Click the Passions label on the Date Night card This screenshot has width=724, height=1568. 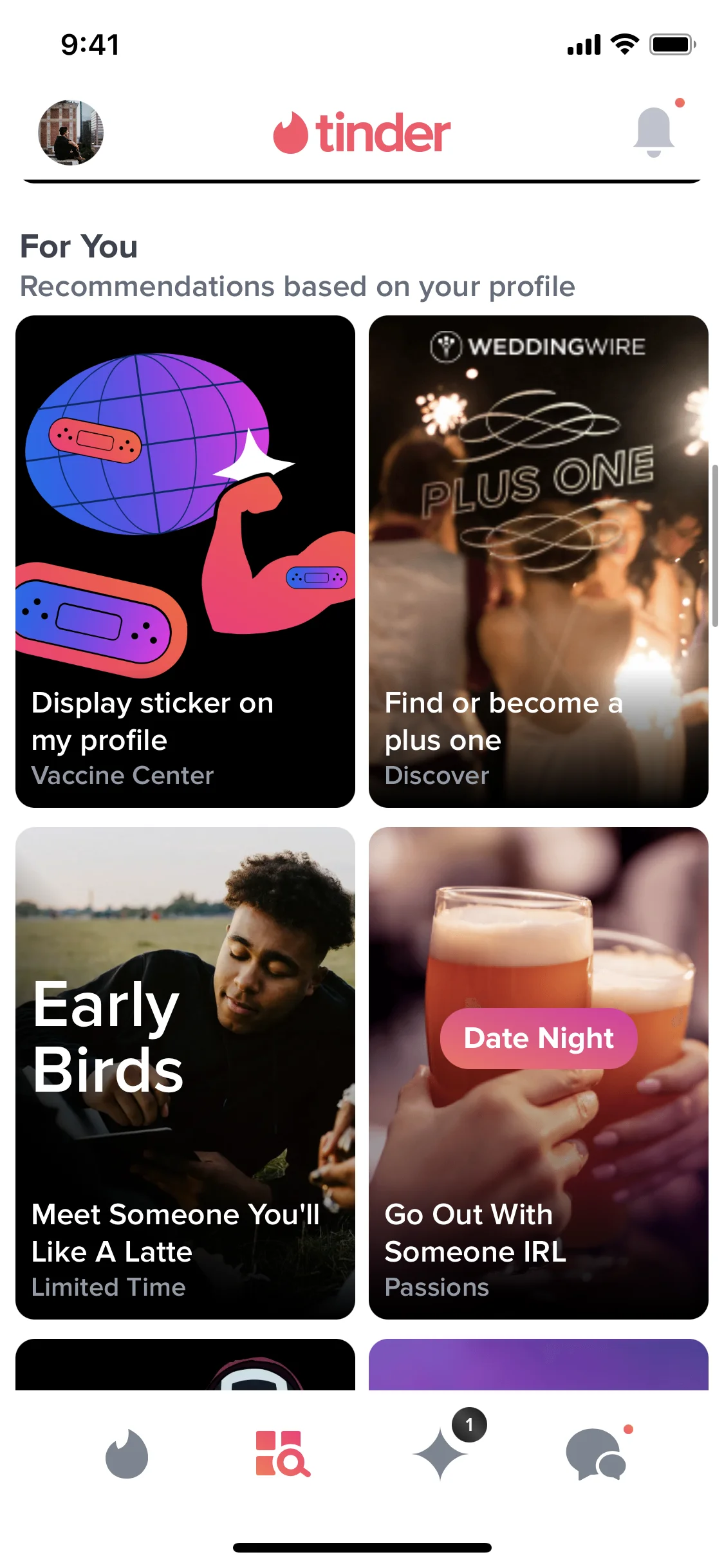(x=436, y=1287)
